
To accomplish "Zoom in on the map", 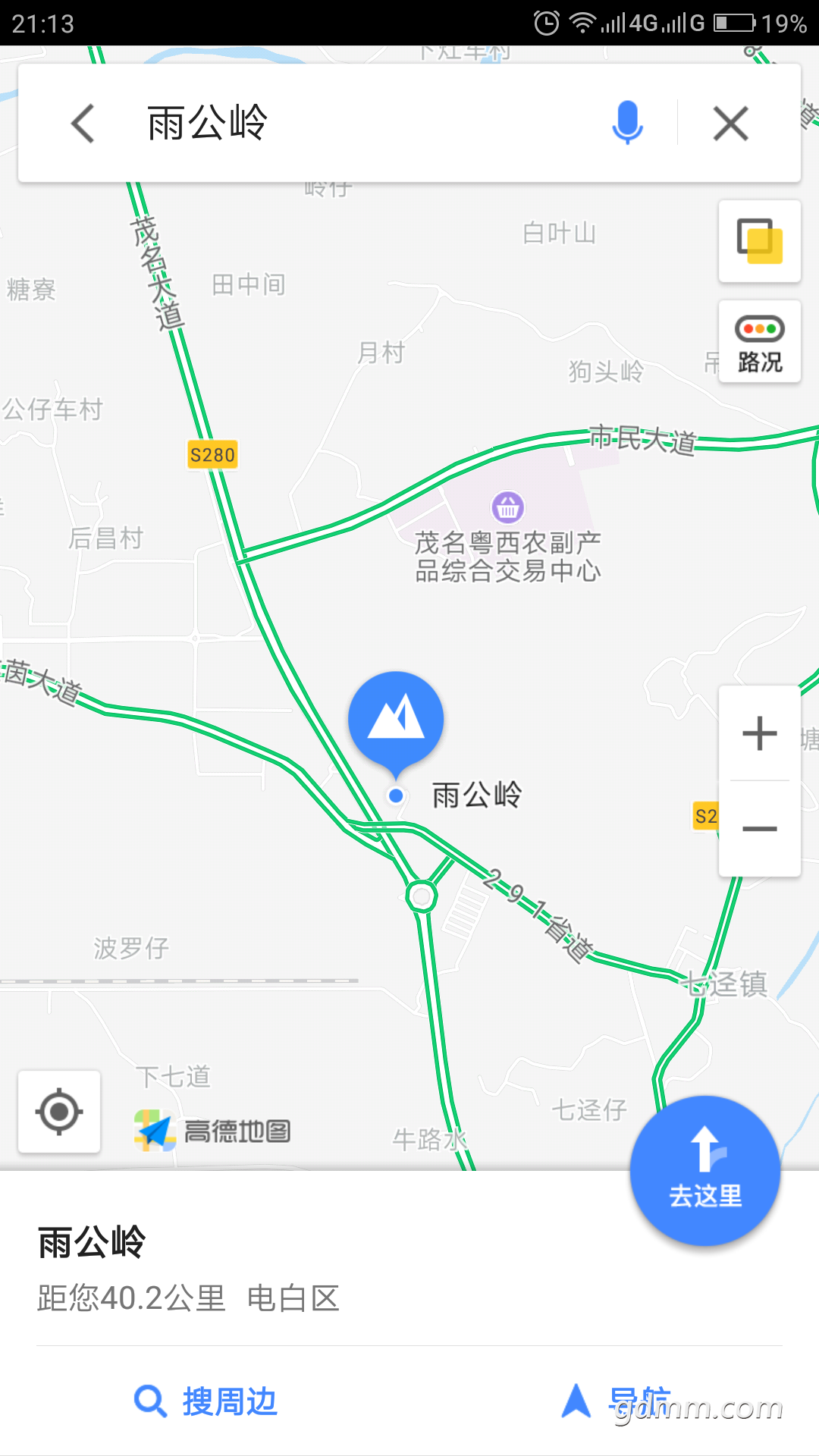I will (759, 734).
